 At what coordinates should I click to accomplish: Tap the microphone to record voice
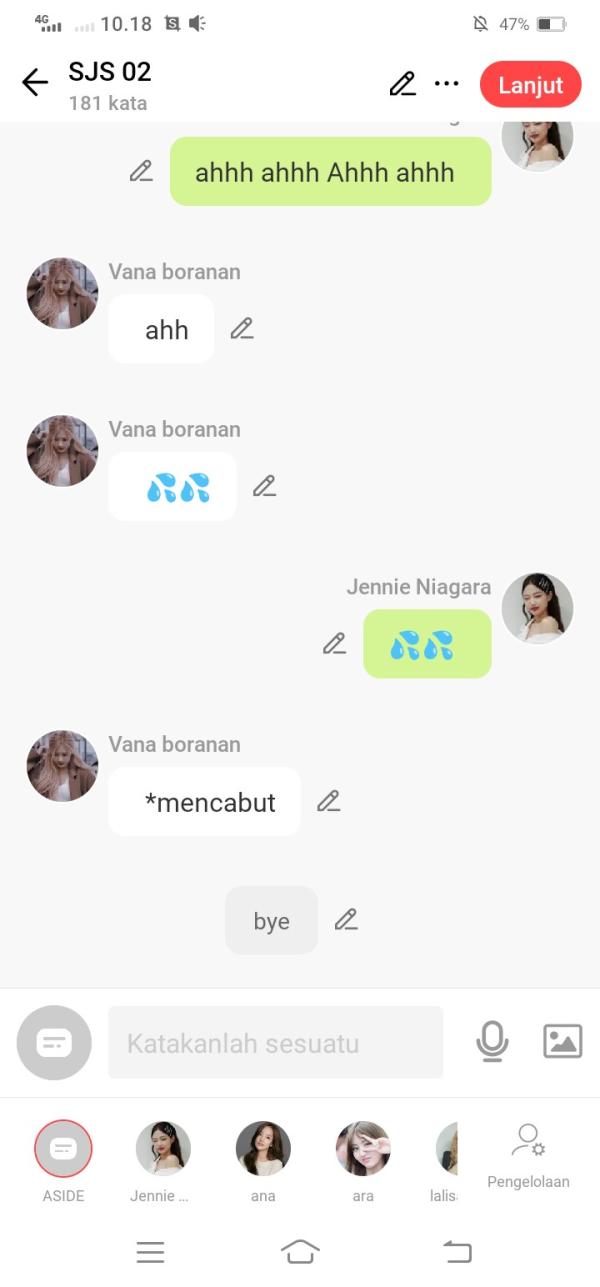pos(491,1042)
